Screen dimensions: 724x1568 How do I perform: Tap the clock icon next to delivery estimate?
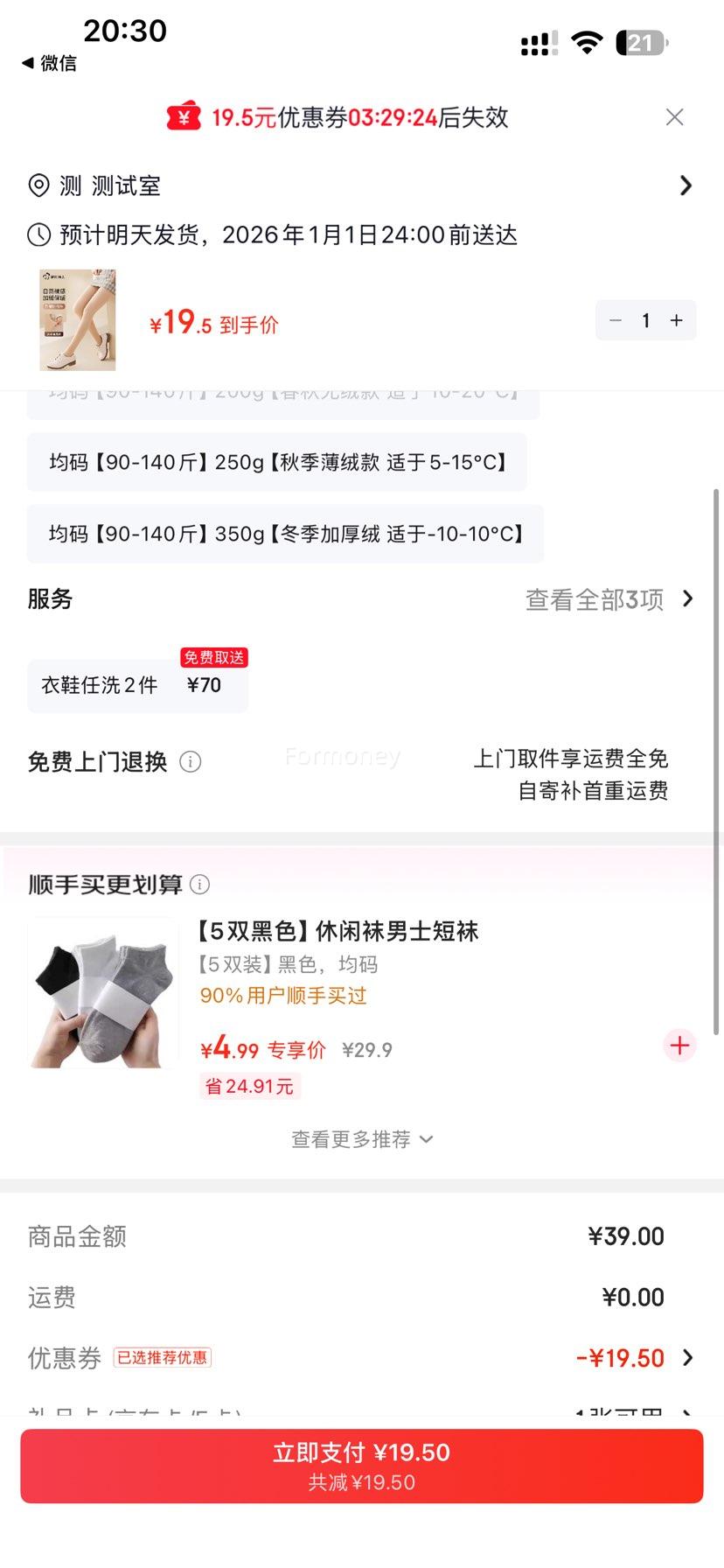37,234
